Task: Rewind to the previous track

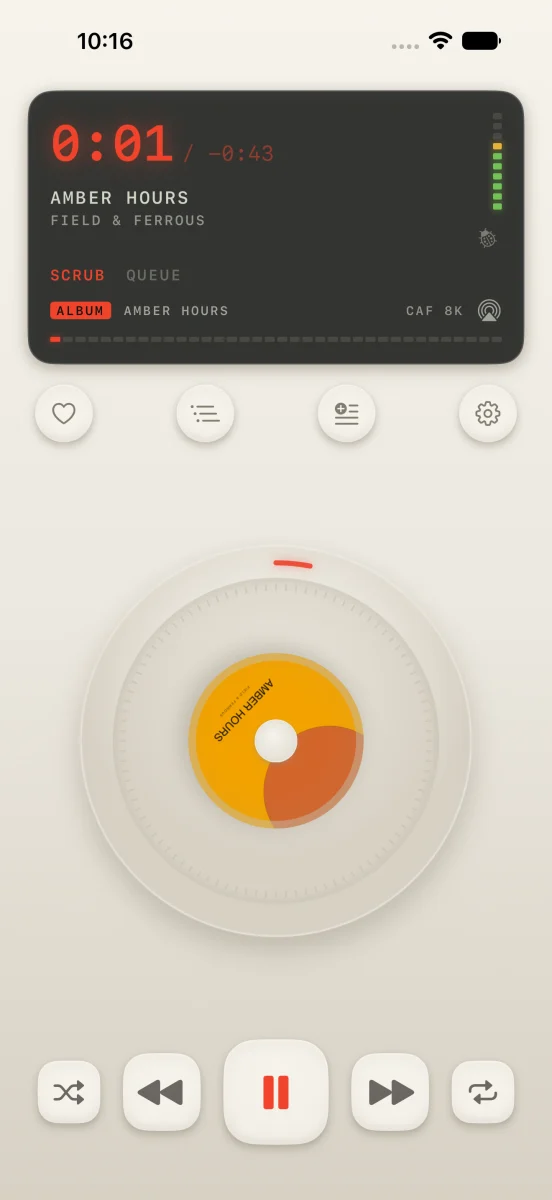Action: [161, 1092]
